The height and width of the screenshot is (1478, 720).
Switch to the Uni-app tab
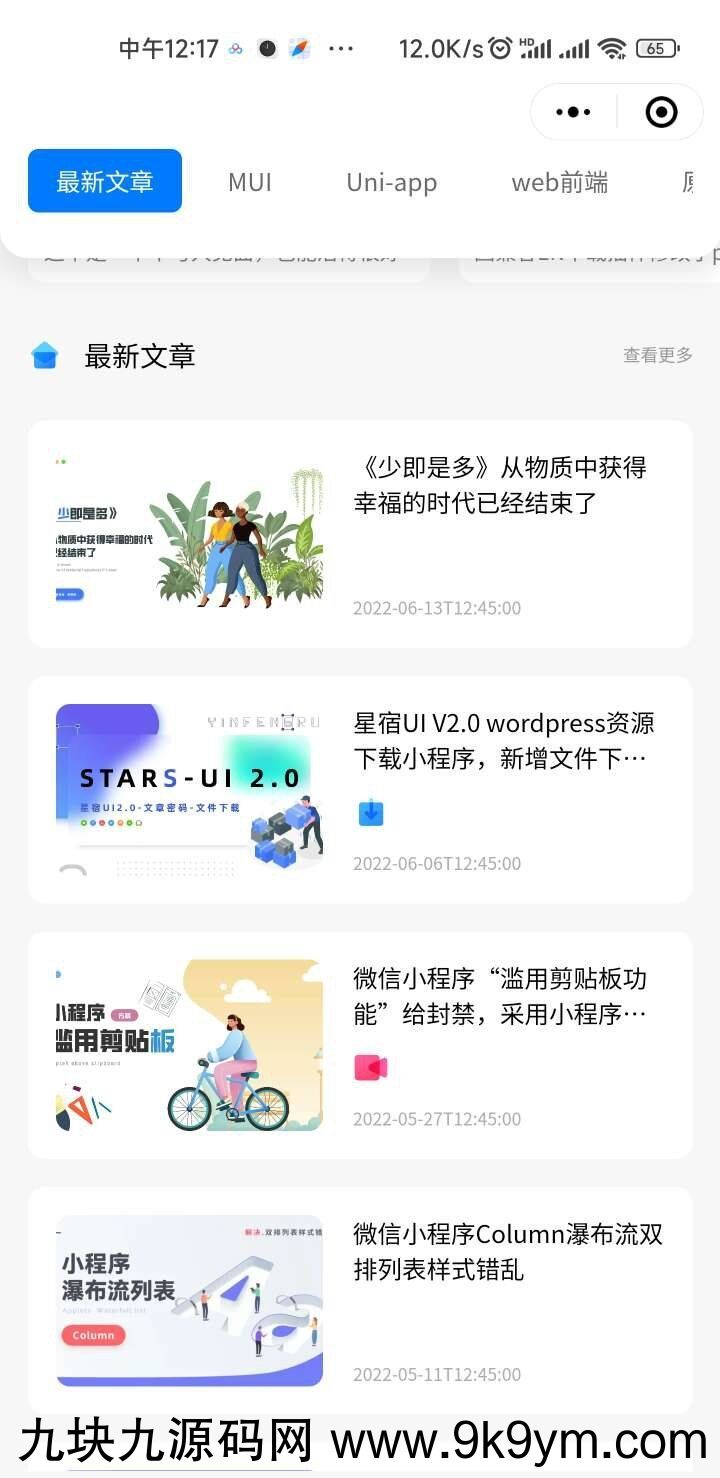(391, 182)
